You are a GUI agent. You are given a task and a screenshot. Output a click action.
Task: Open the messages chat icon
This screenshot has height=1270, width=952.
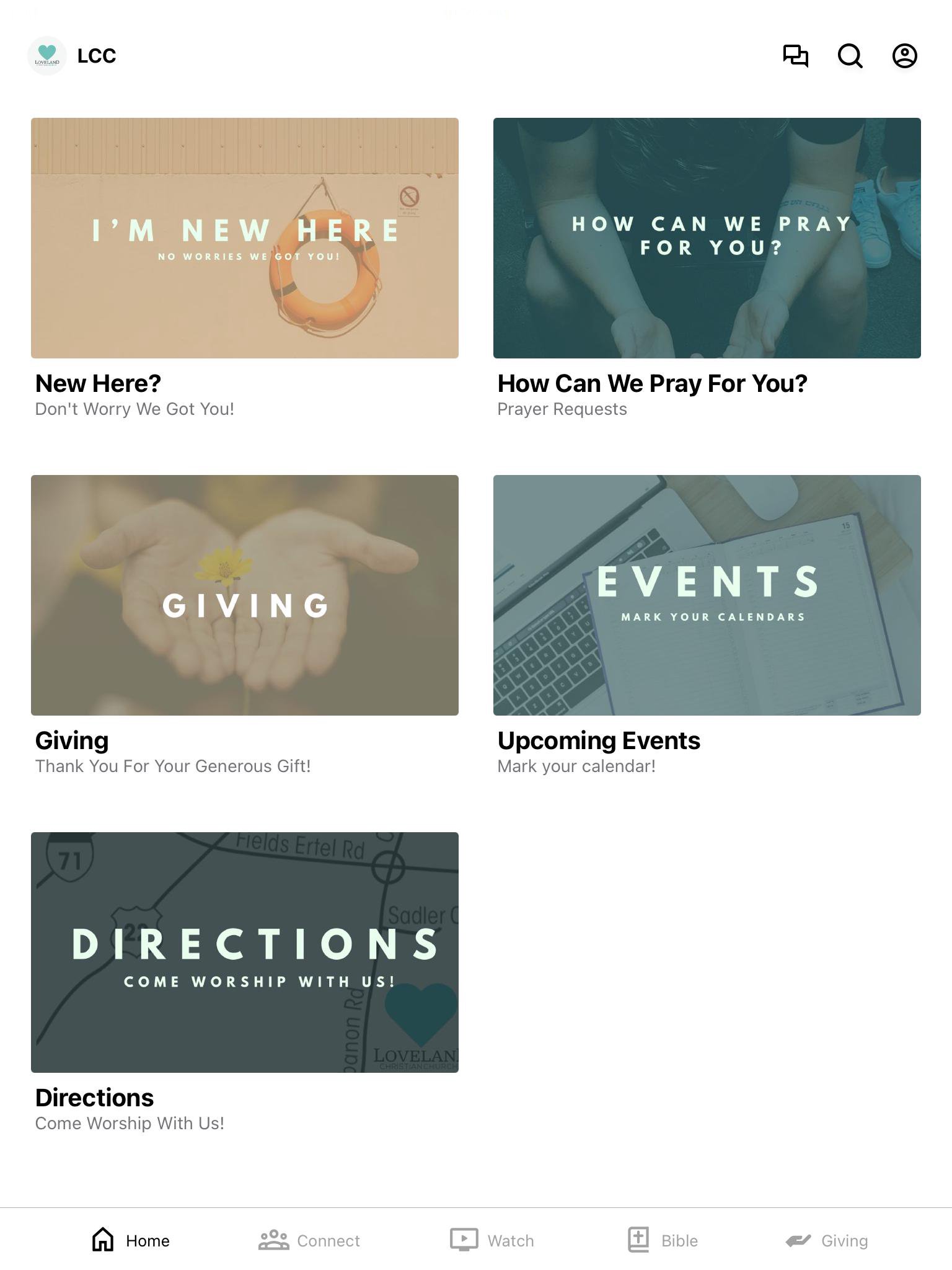pos(795,56)
